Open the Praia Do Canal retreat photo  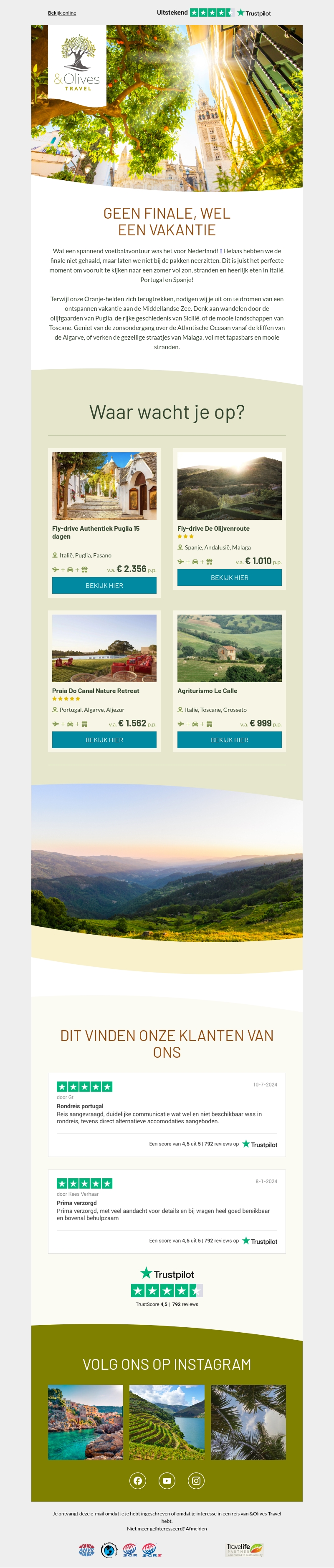(104, 648)
